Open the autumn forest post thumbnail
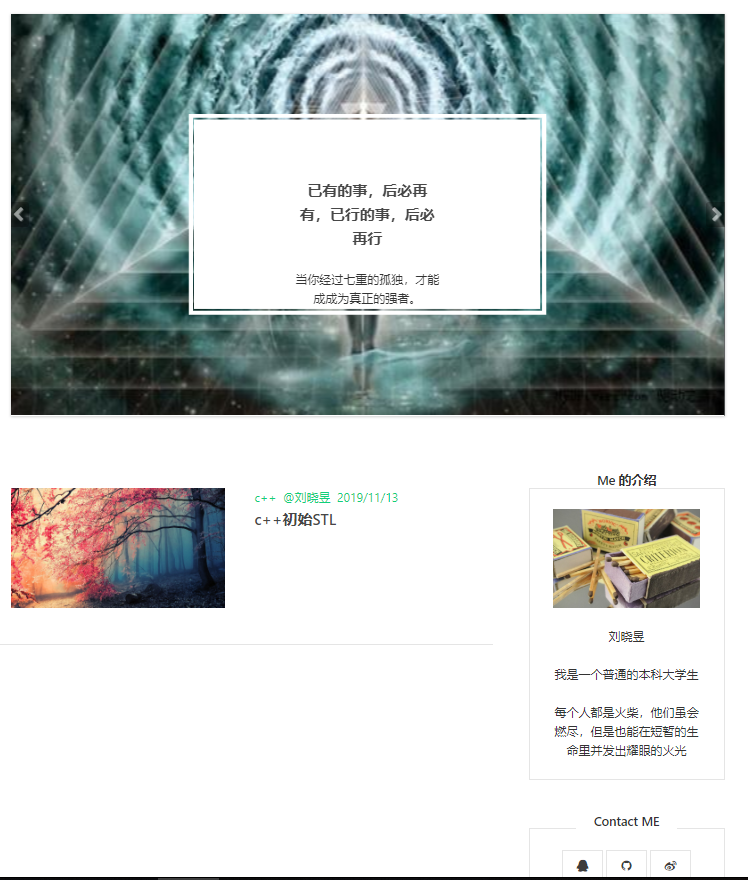 click(118, 548)
